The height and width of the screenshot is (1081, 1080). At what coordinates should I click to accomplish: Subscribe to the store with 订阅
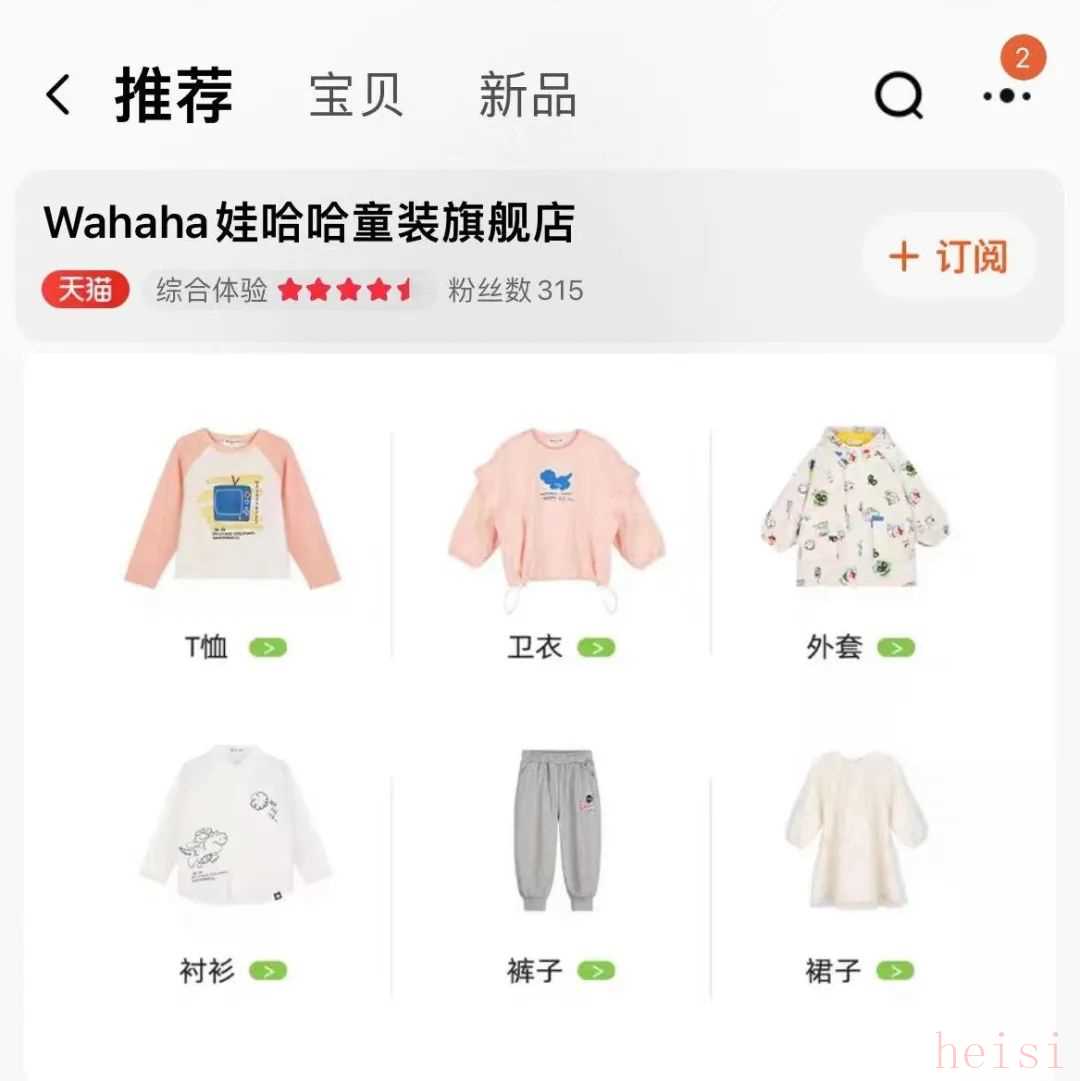pos(948,257)
